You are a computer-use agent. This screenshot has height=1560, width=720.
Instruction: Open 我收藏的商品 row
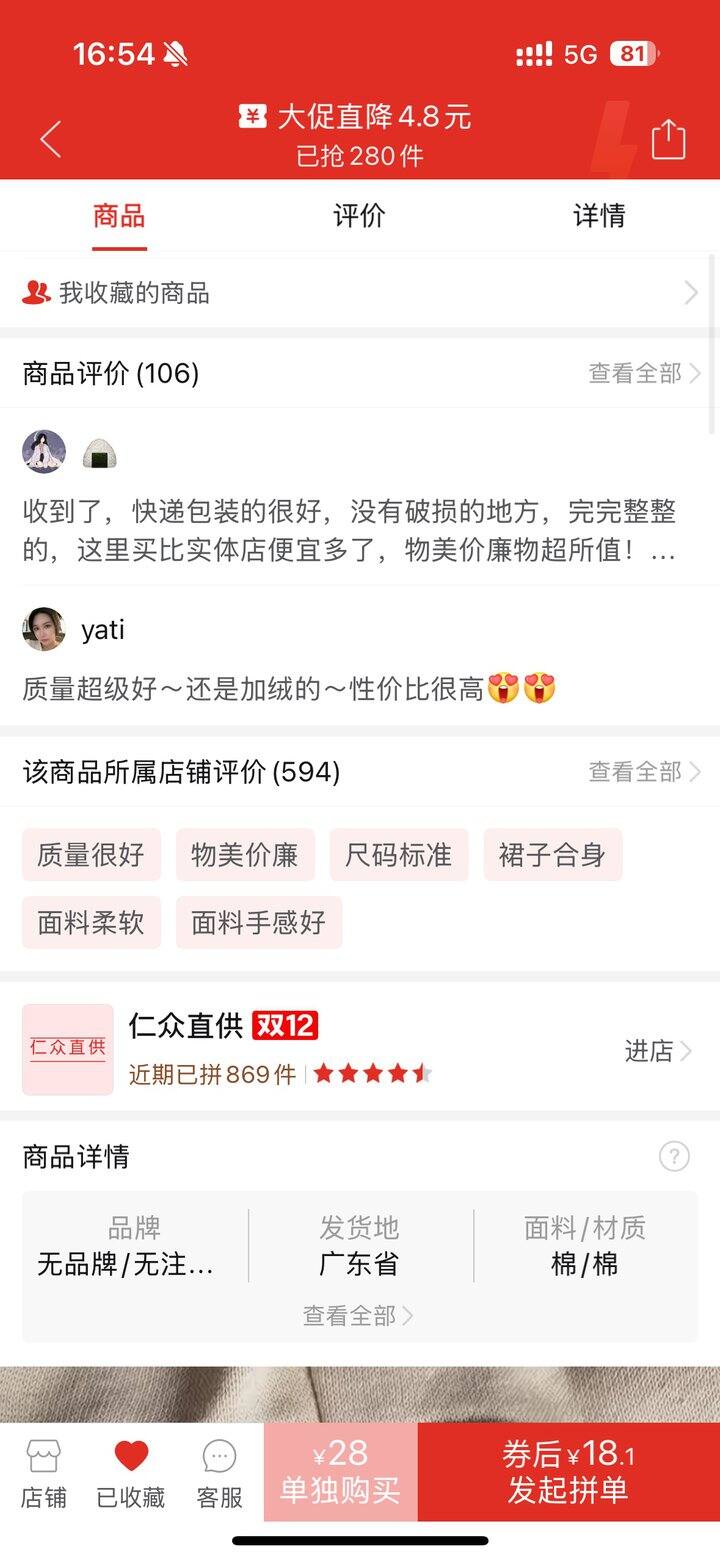coord(360,293)
